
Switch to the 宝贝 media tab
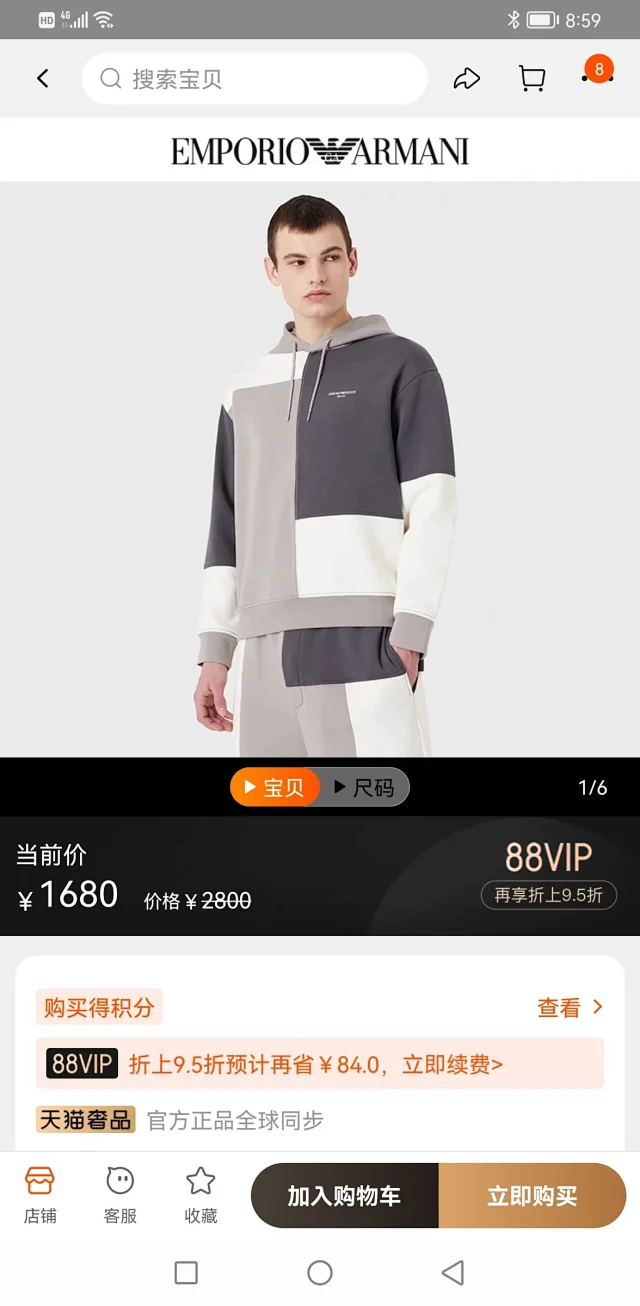pyautogui.click(x=275, y=788)
